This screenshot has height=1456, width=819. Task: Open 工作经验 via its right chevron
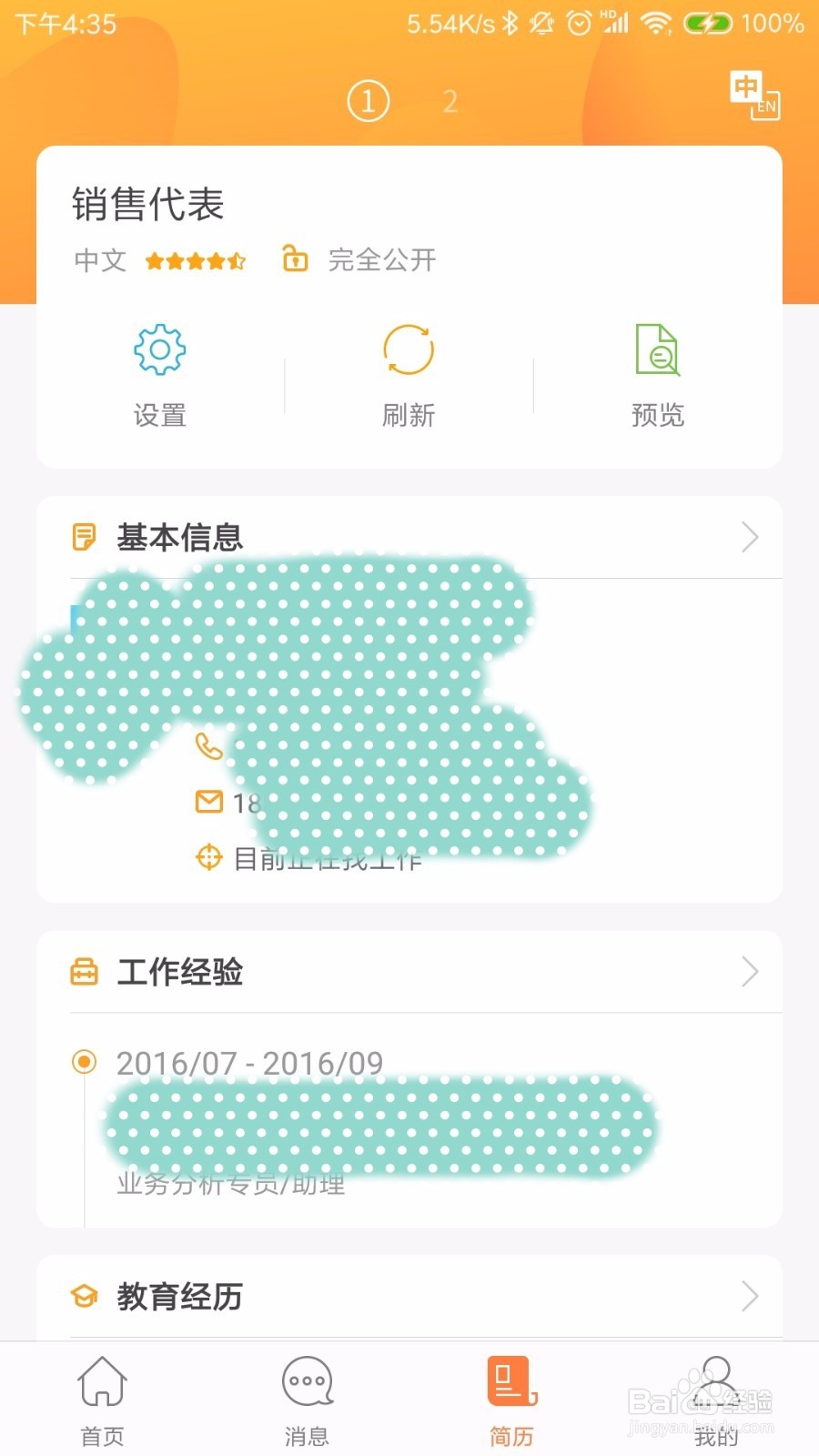pos(749,972)
